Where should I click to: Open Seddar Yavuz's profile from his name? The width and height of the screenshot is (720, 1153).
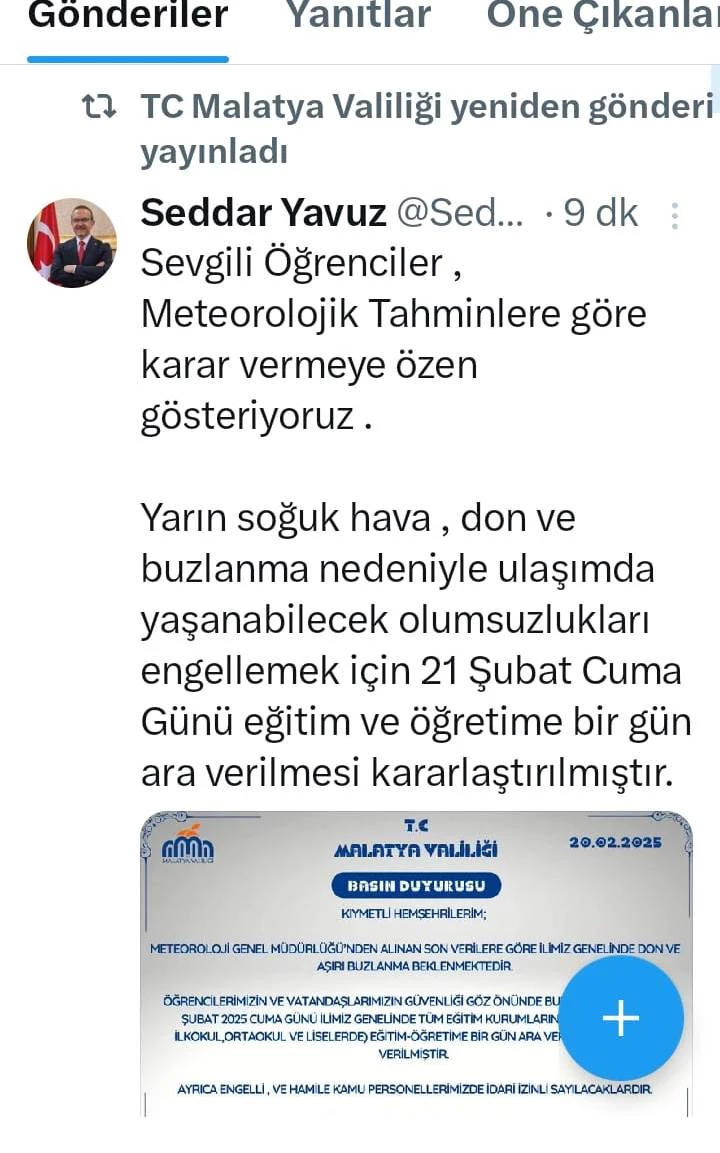pyautogui.click(x=263, y=213)
